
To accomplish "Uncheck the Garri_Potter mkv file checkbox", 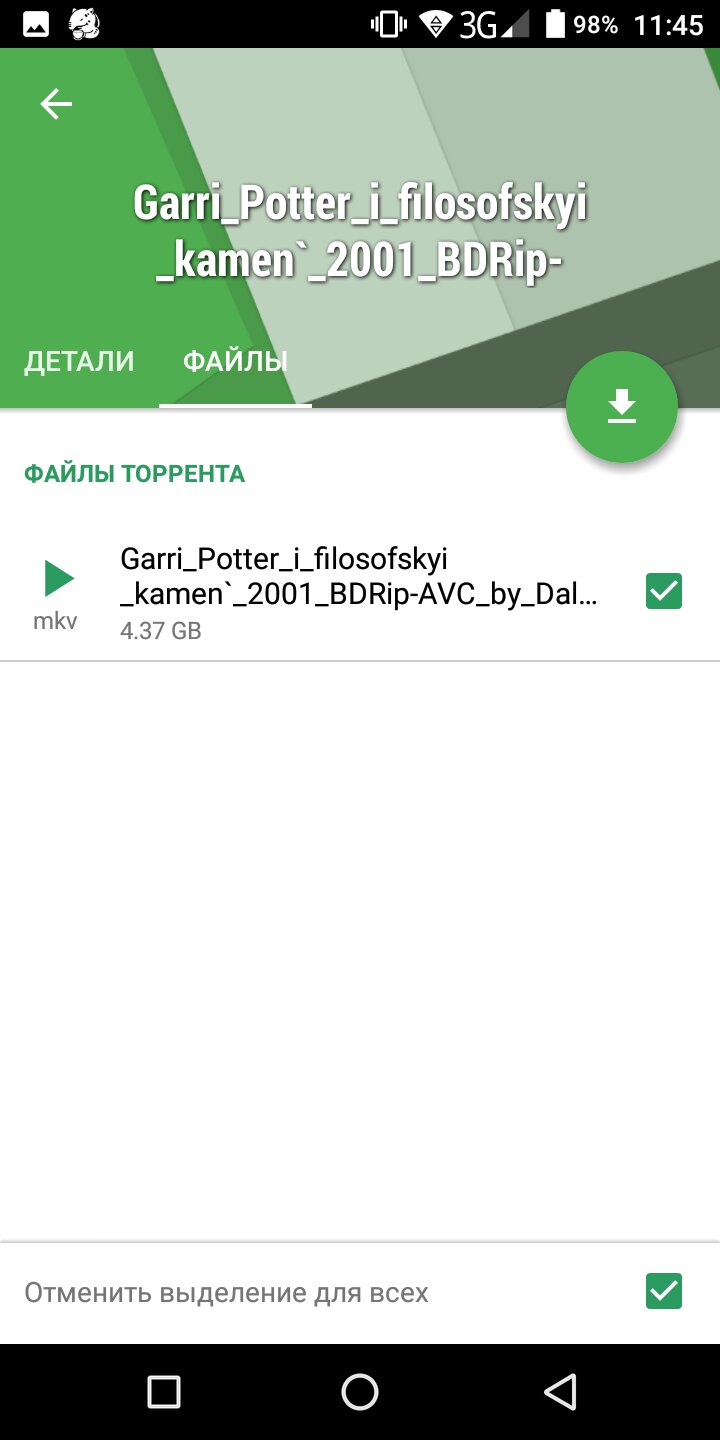I will tap(664, 591).
